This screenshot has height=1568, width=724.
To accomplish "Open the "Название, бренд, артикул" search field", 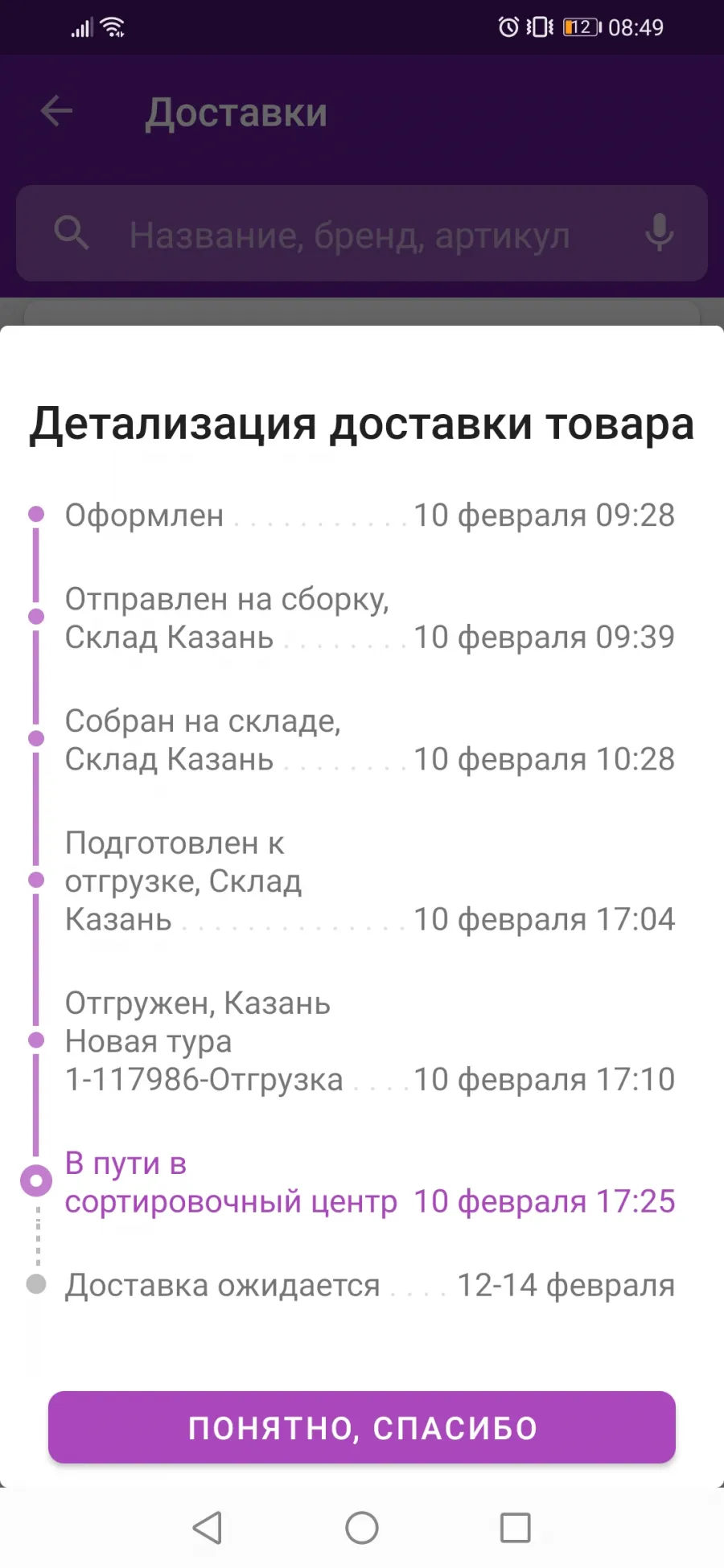I will pyautogui.click(x=362, y=233).
